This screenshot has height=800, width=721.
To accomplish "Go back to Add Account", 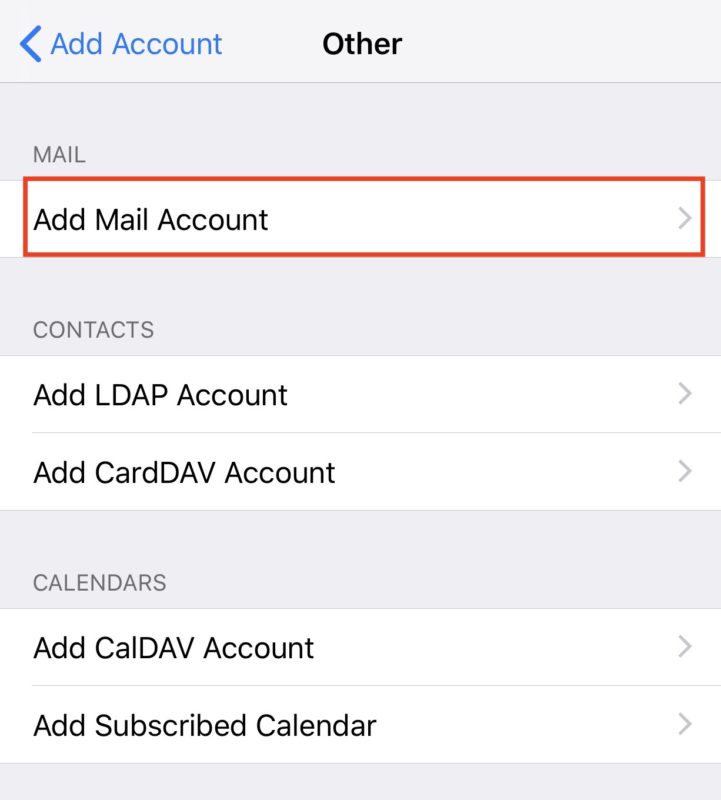I will tap(120, 44).
